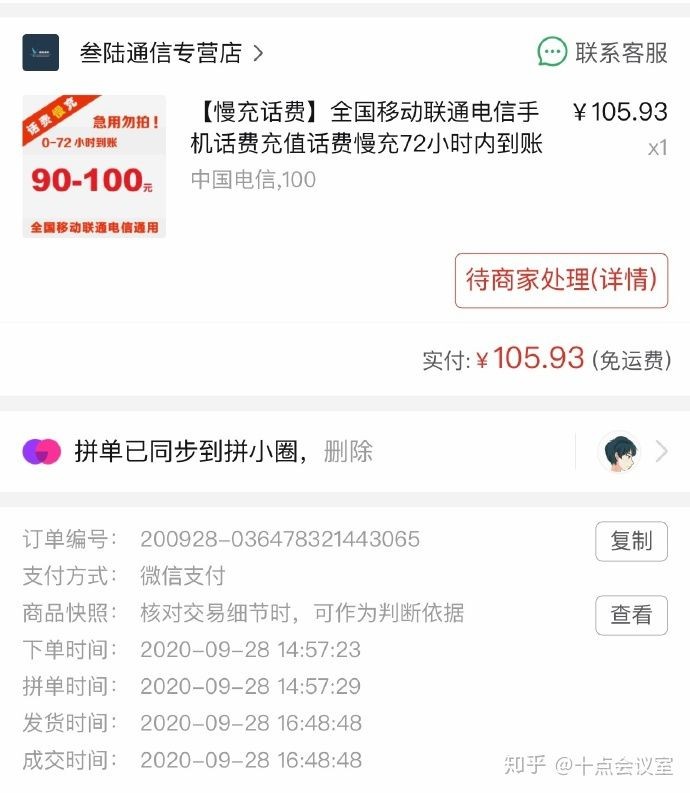This screenshot has width=690, height=793.
Task: Open the 叁陆通信专营店 shop page
Action: tap(160, 53)
